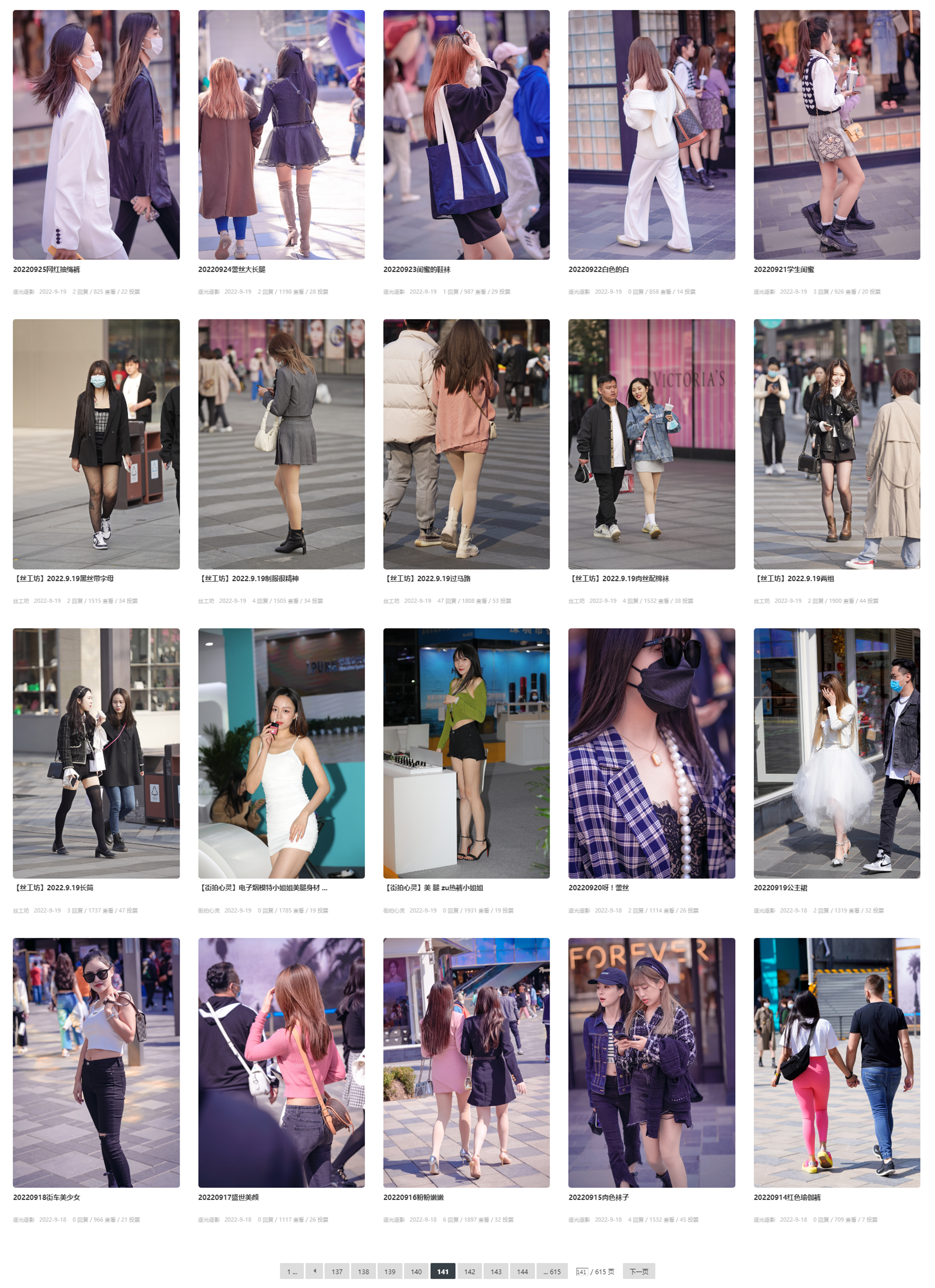The height and width of the screenshot is (1288, 935).
Task: Open the 20220925网红抽绳裤 post
Action: coord(47,269)
